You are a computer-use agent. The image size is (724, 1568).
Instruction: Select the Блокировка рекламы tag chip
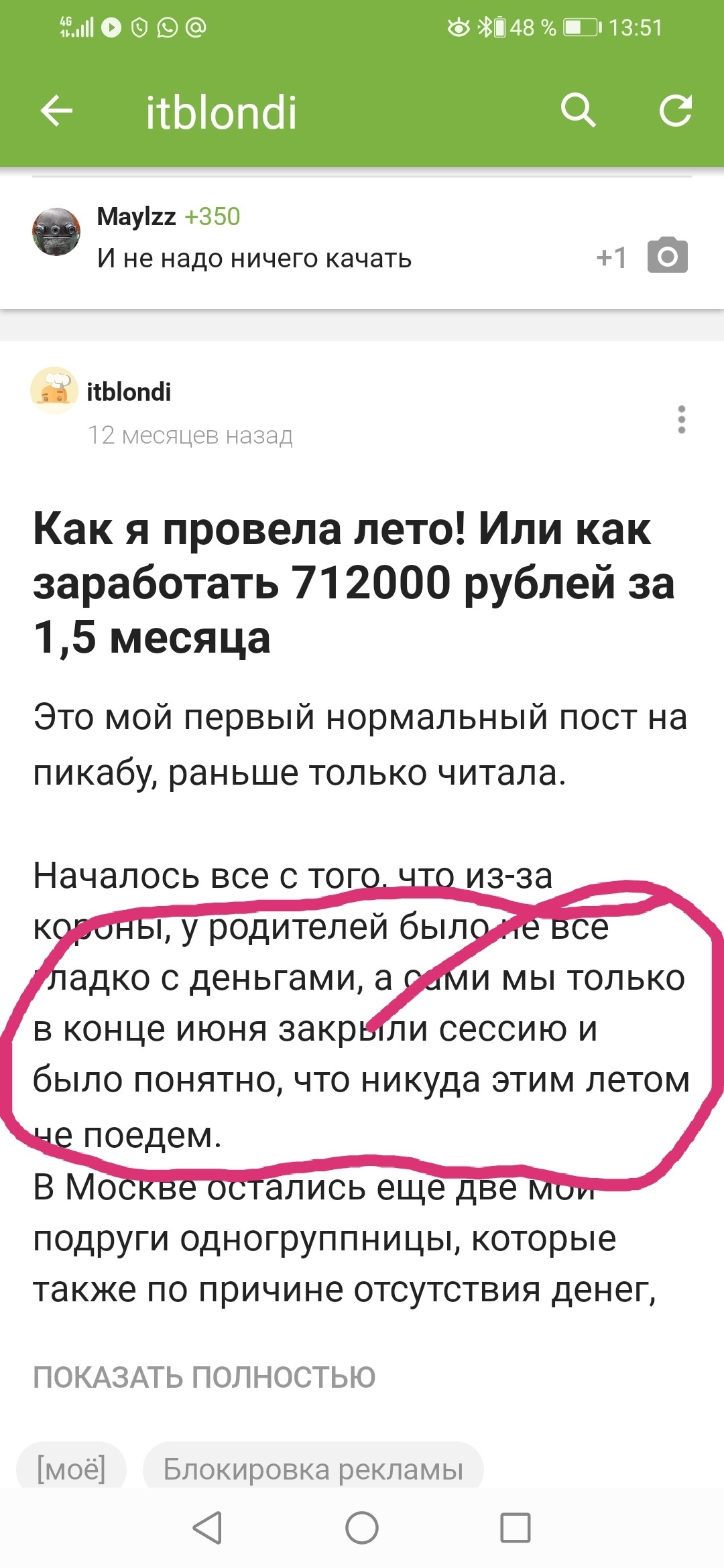click(313, 1469)
